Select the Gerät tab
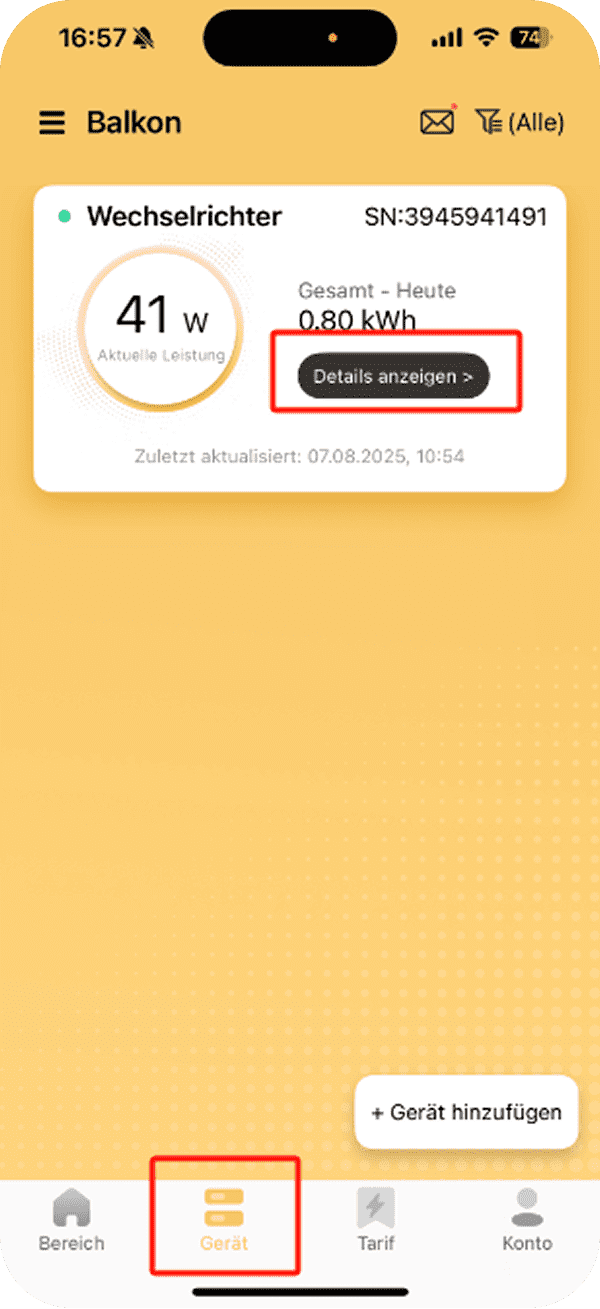This screenshot has height=1309, width=600. pos(224,1220)
